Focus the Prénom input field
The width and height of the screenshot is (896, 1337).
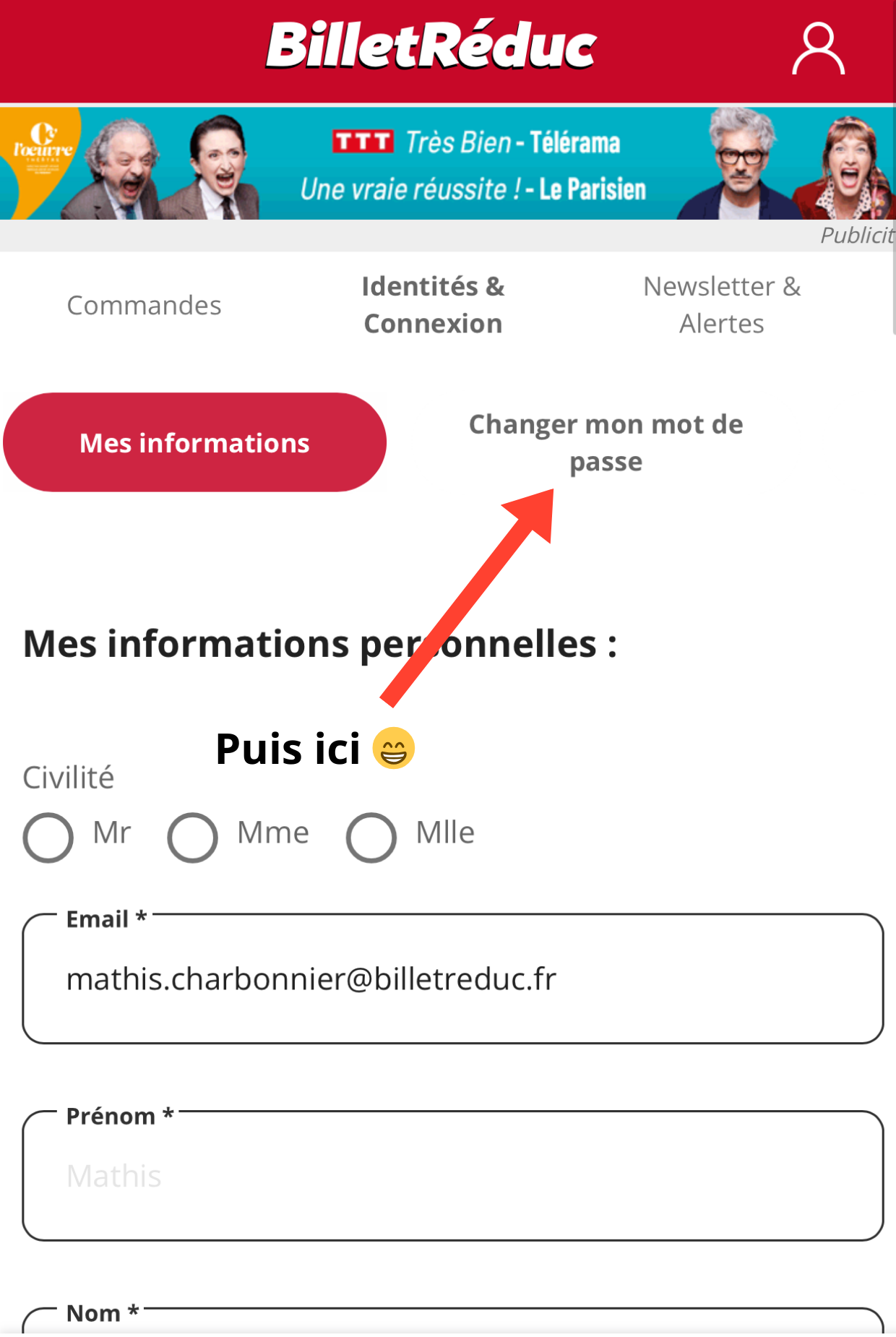click(452, 1177)
